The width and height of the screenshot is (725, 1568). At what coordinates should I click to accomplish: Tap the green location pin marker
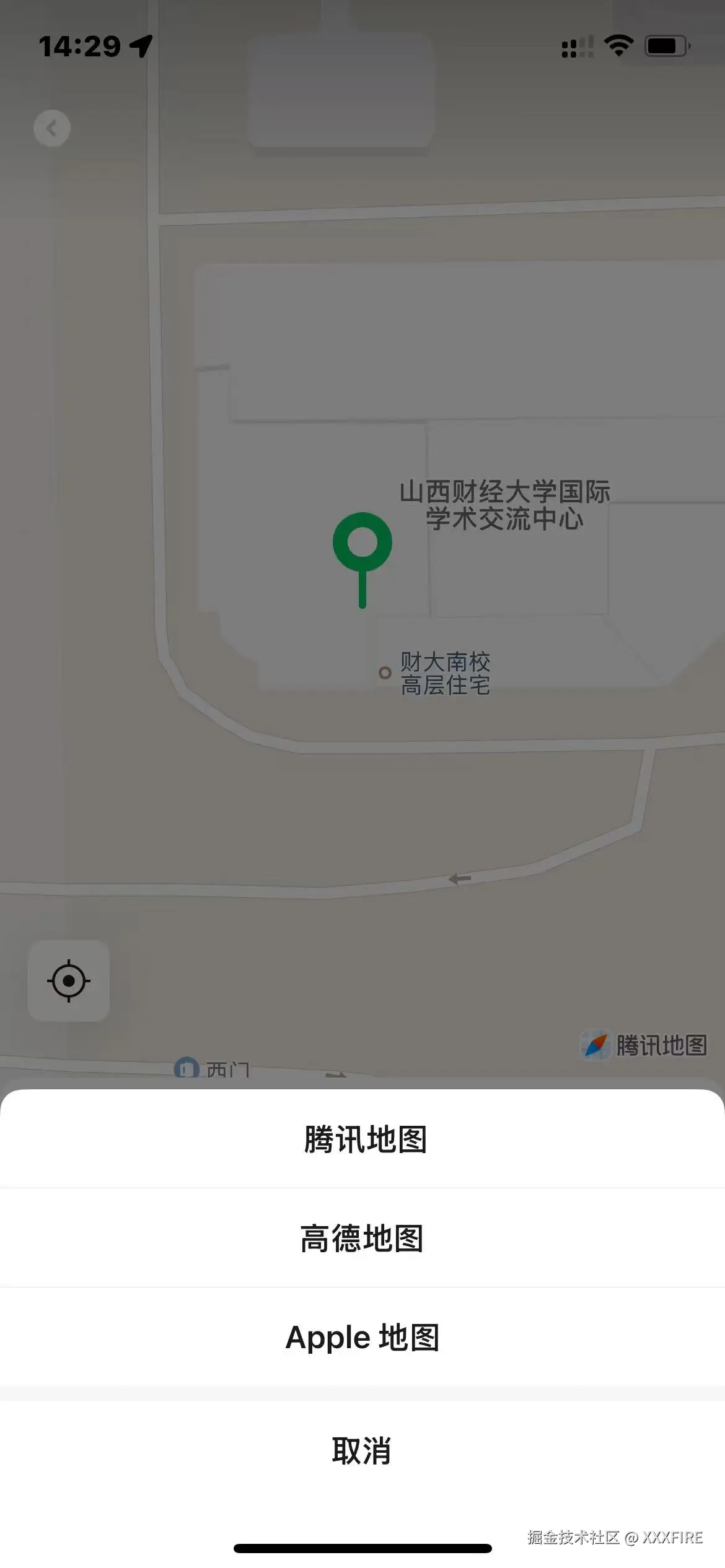361,542
